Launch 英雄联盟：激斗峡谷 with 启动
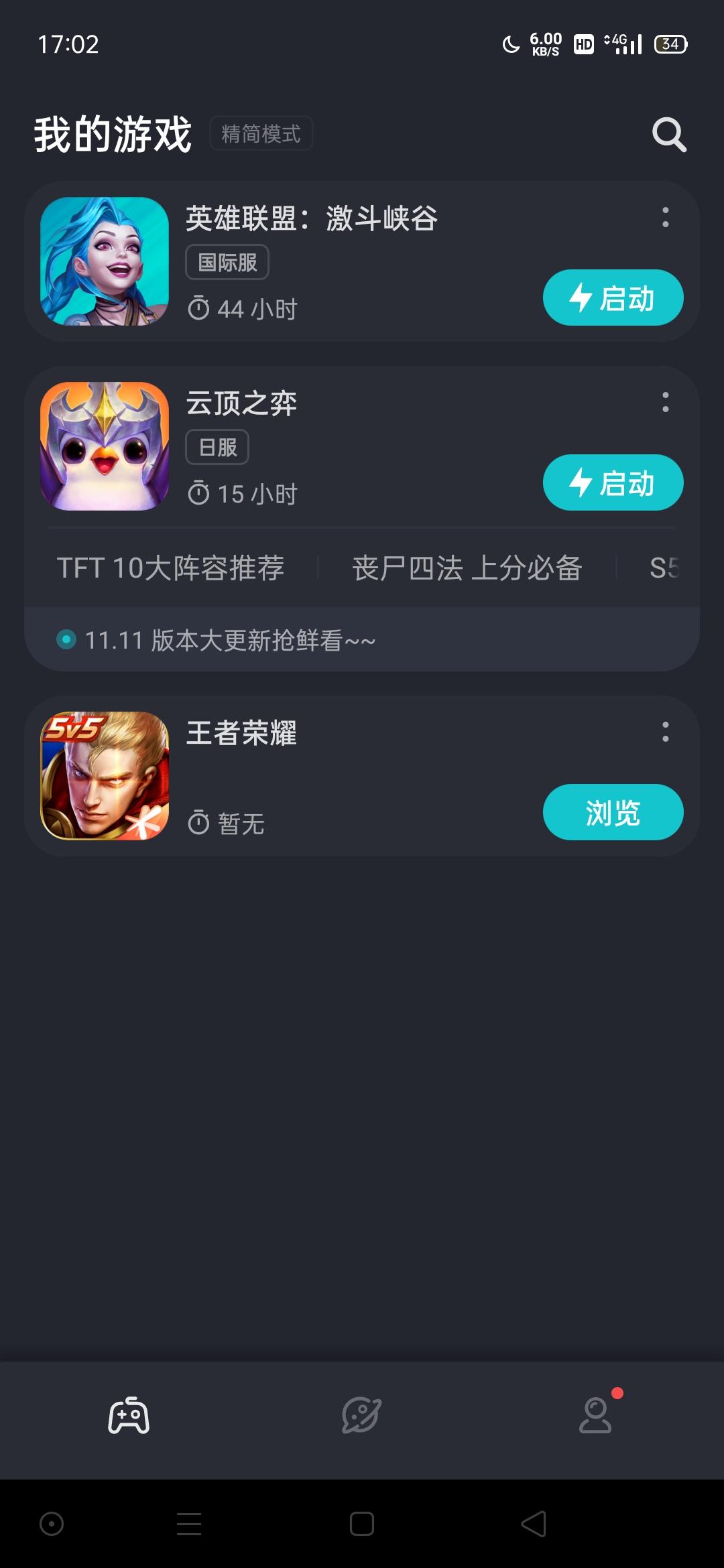 [613, 298]
